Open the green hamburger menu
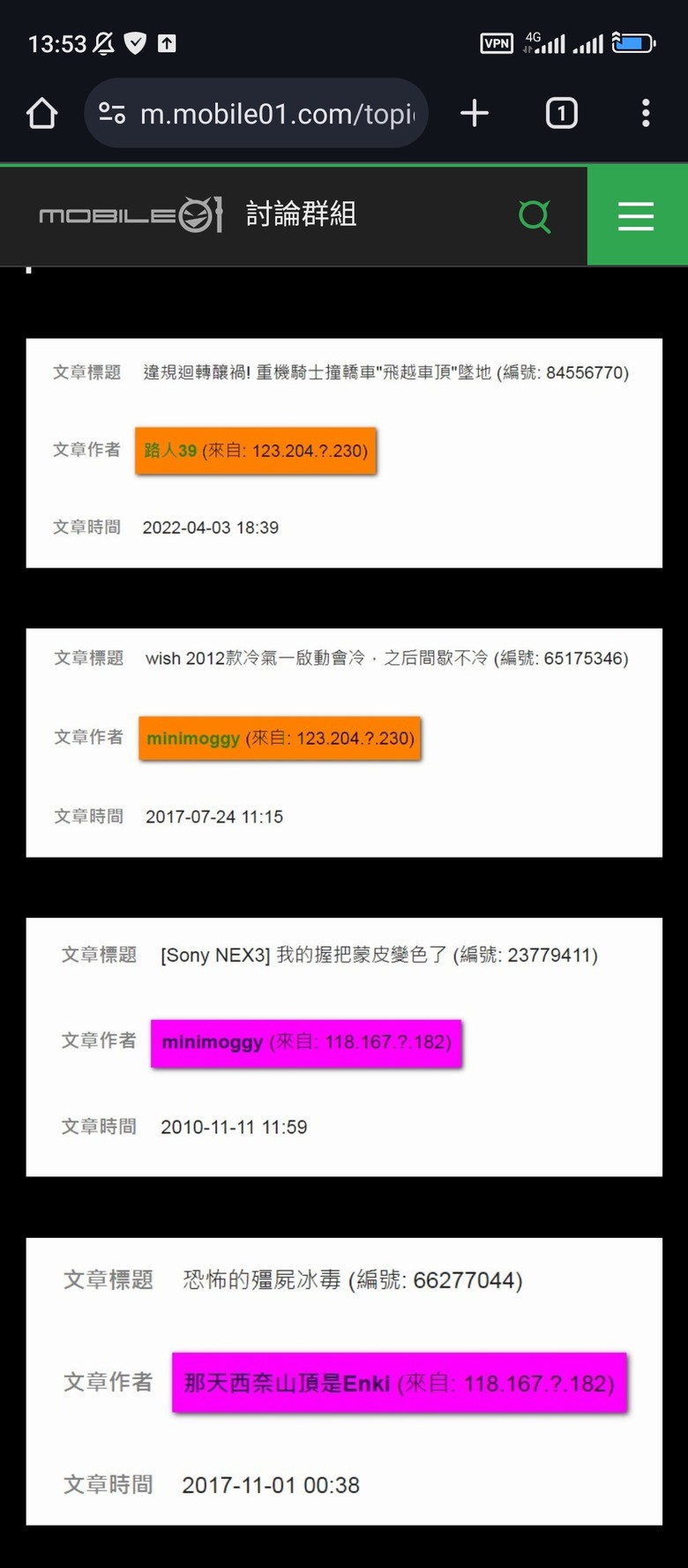The width and height of the screenshot is (688, 1568). tap(636, 215)
